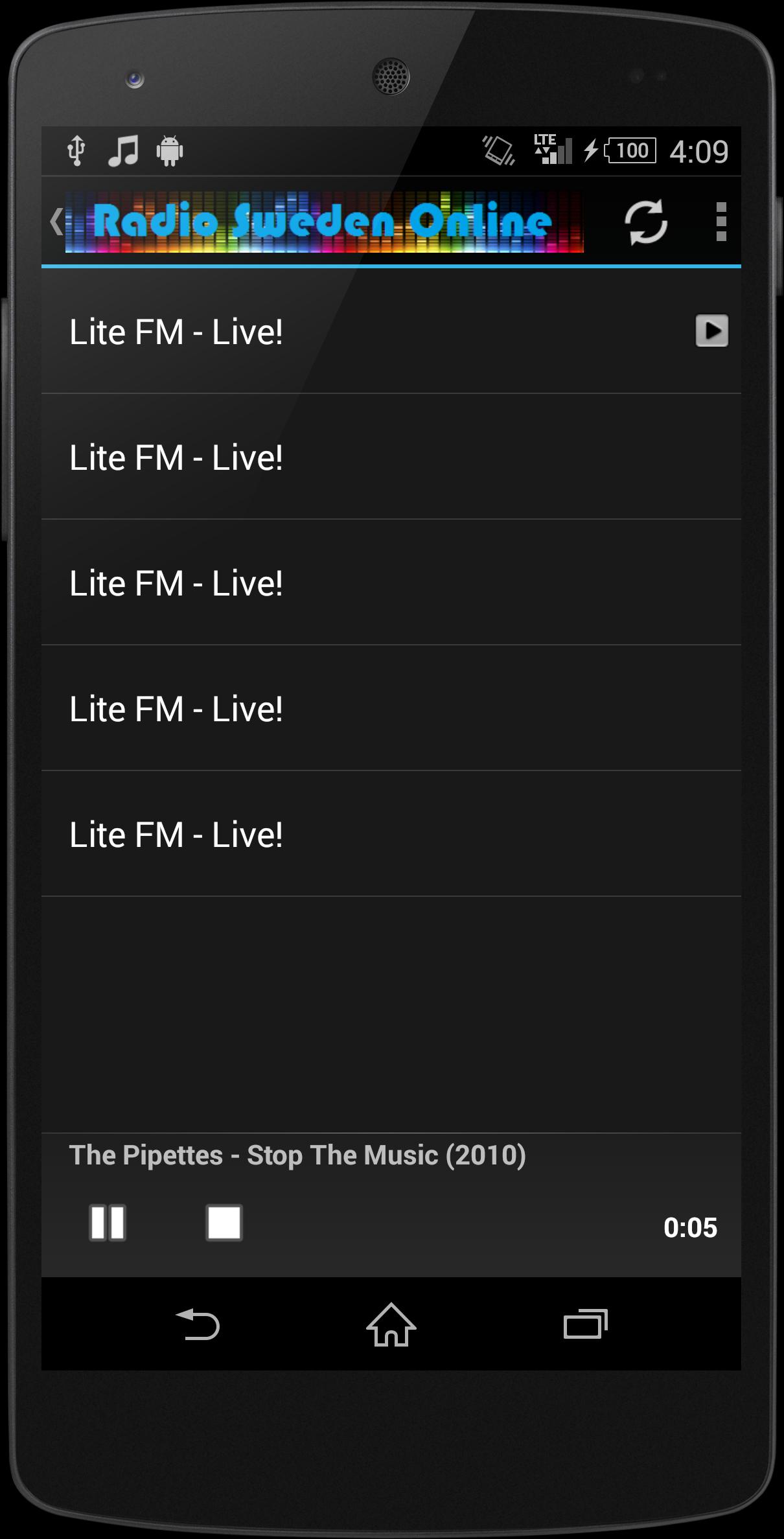Tap the Android debugging icon in status bar
Image resolution: width=784 pixels, height=1539 pixels.
[169, 150]
